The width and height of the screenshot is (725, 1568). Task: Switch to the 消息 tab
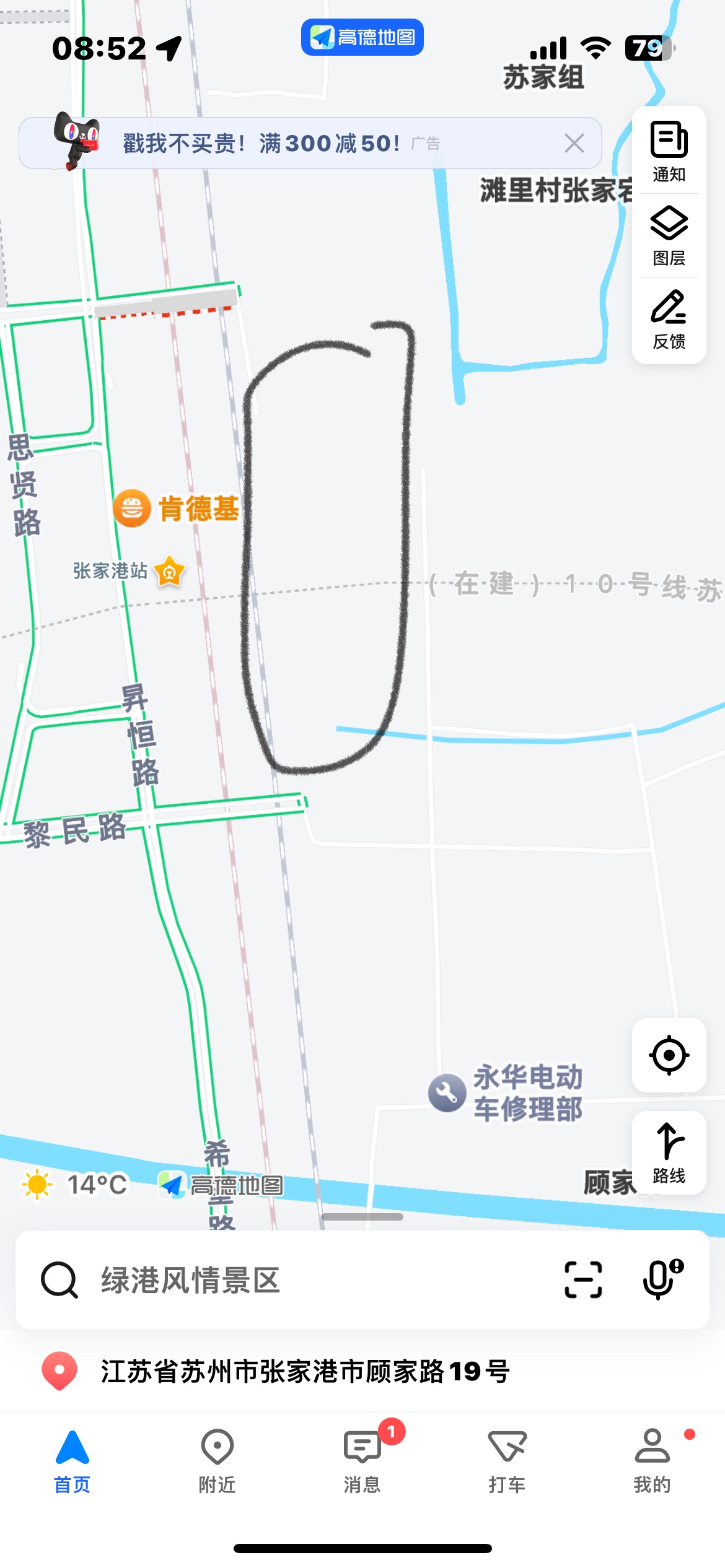click(x=362, y=1460)
